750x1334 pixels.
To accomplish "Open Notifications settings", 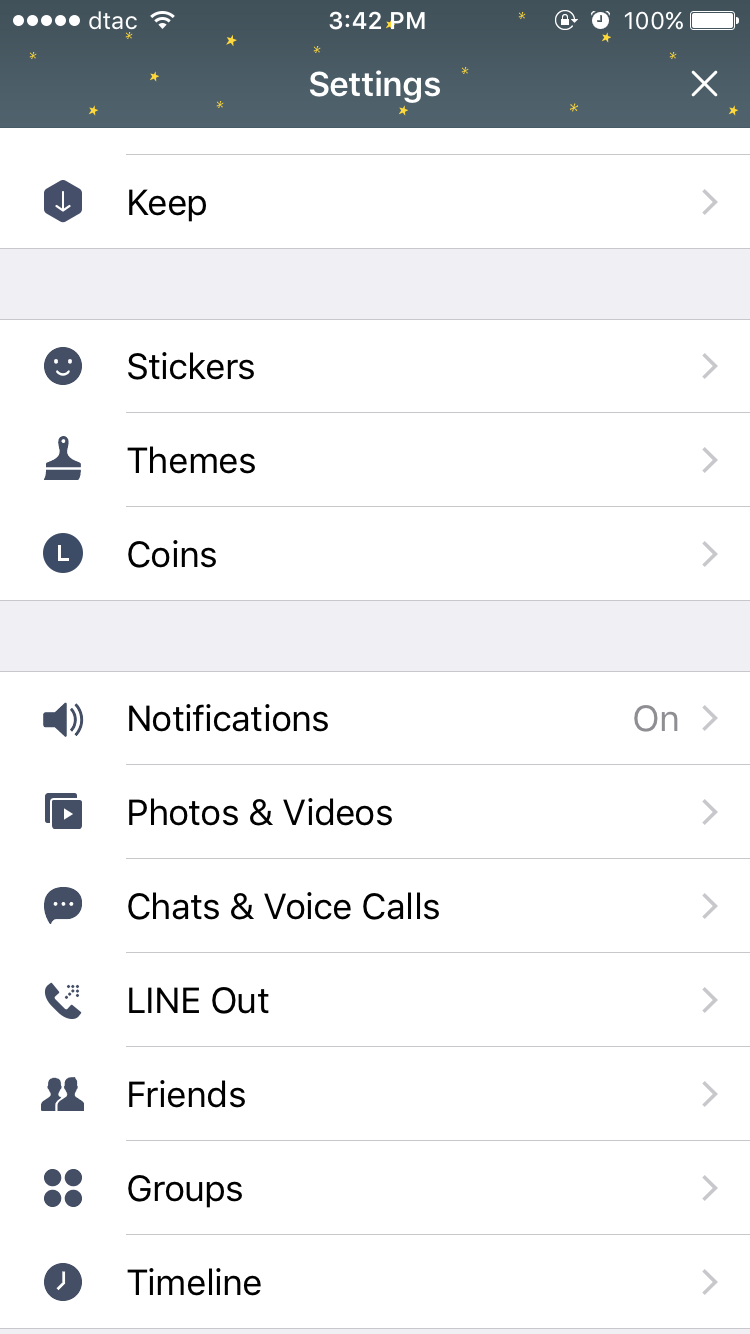I will (375, 719).
